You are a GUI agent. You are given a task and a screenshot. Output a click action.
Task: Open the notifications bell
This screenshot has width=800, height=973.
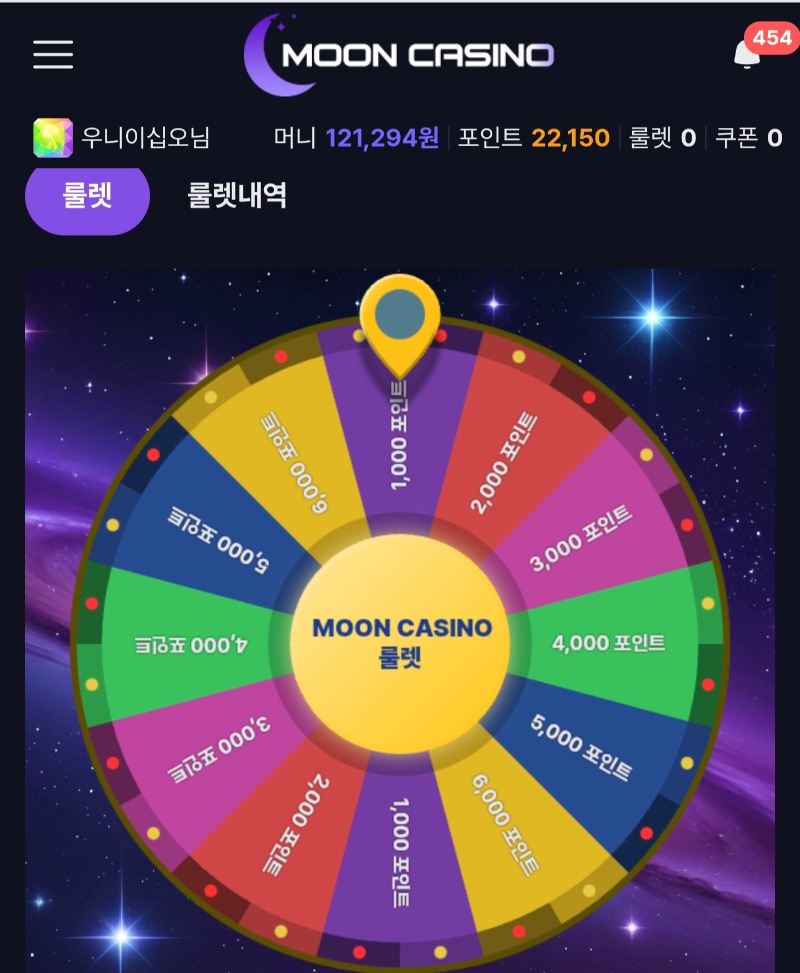(x=748, y=54)
